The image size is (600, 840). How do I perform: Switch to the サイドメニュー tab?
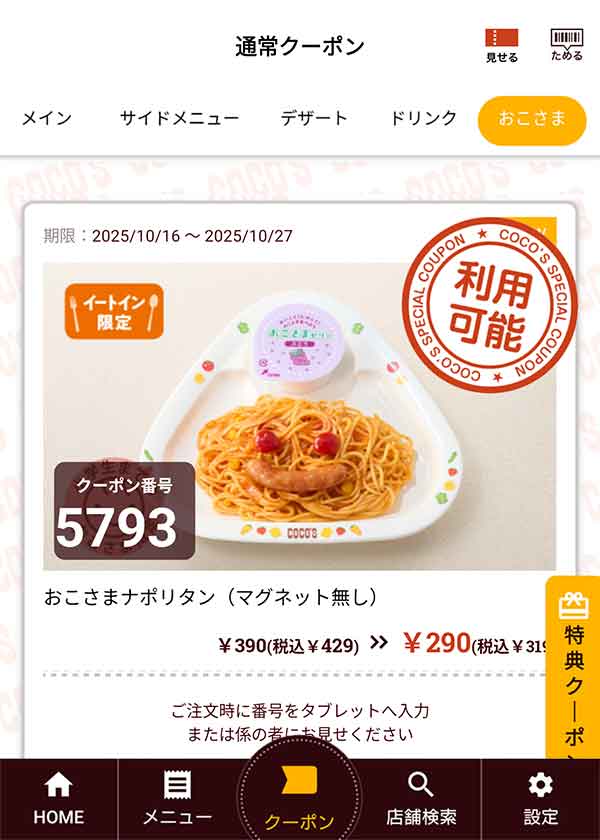(x=179, y=118)
